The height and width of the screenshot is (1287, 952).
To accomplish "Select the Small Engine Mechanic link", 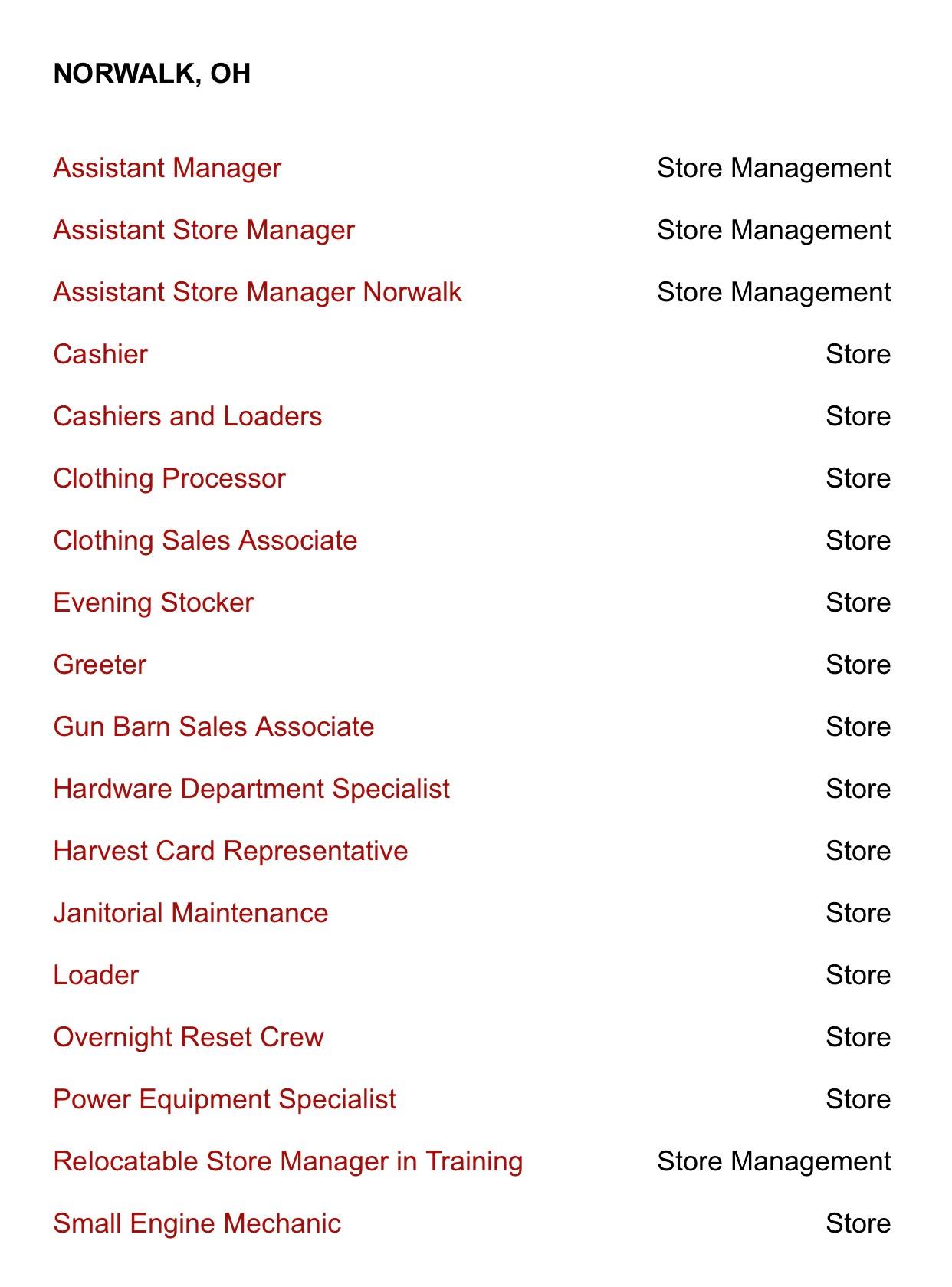I will click(197, 1223).
